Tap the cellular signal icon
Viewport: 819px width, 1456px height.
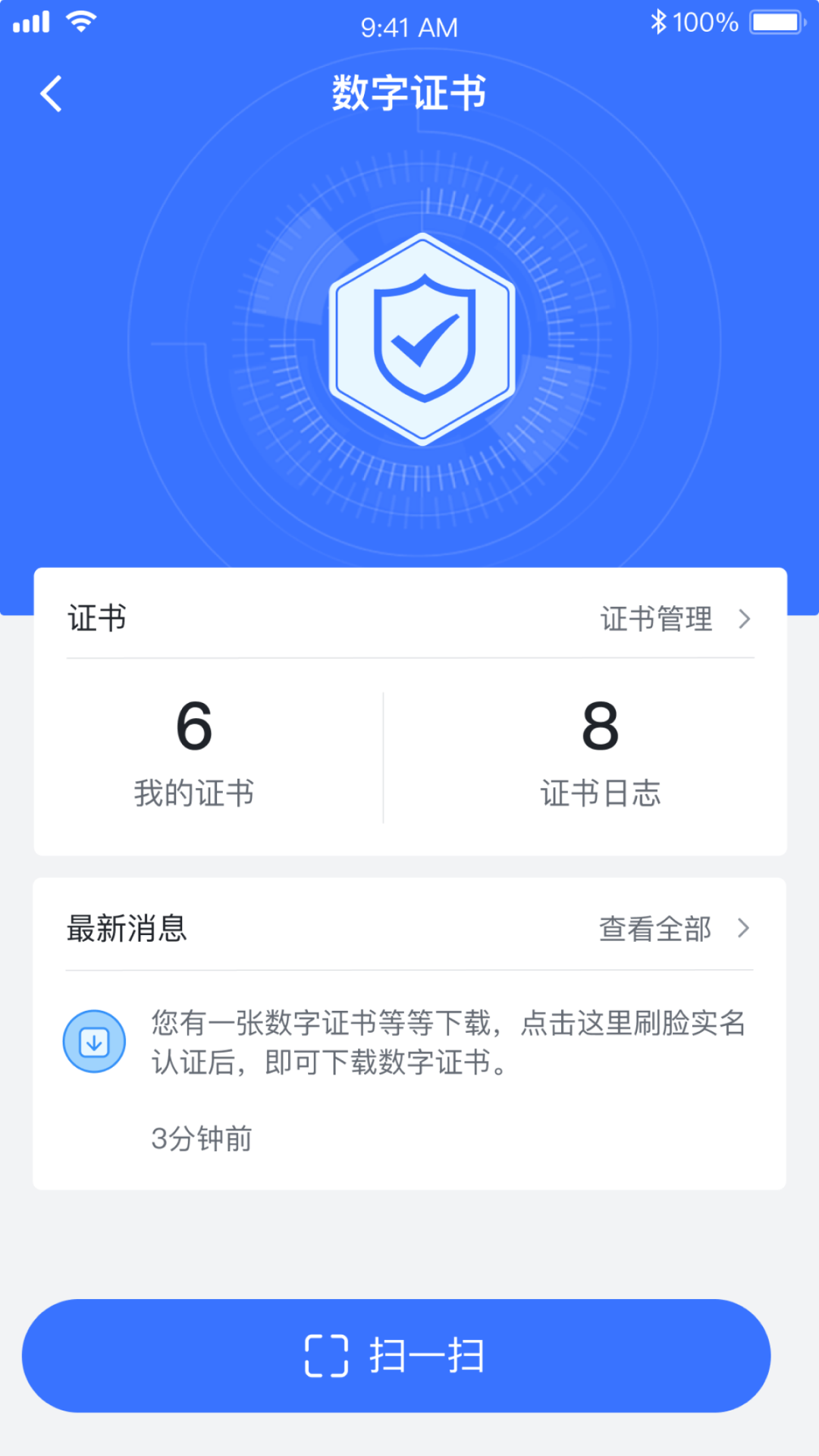tap(29, 20)
